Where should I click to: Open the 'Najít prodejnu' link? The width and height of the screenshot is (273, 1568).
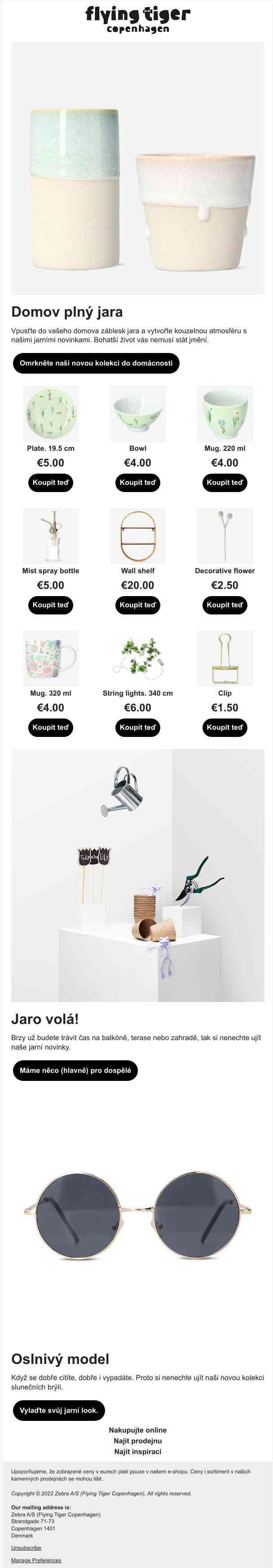click(138, 1441)
